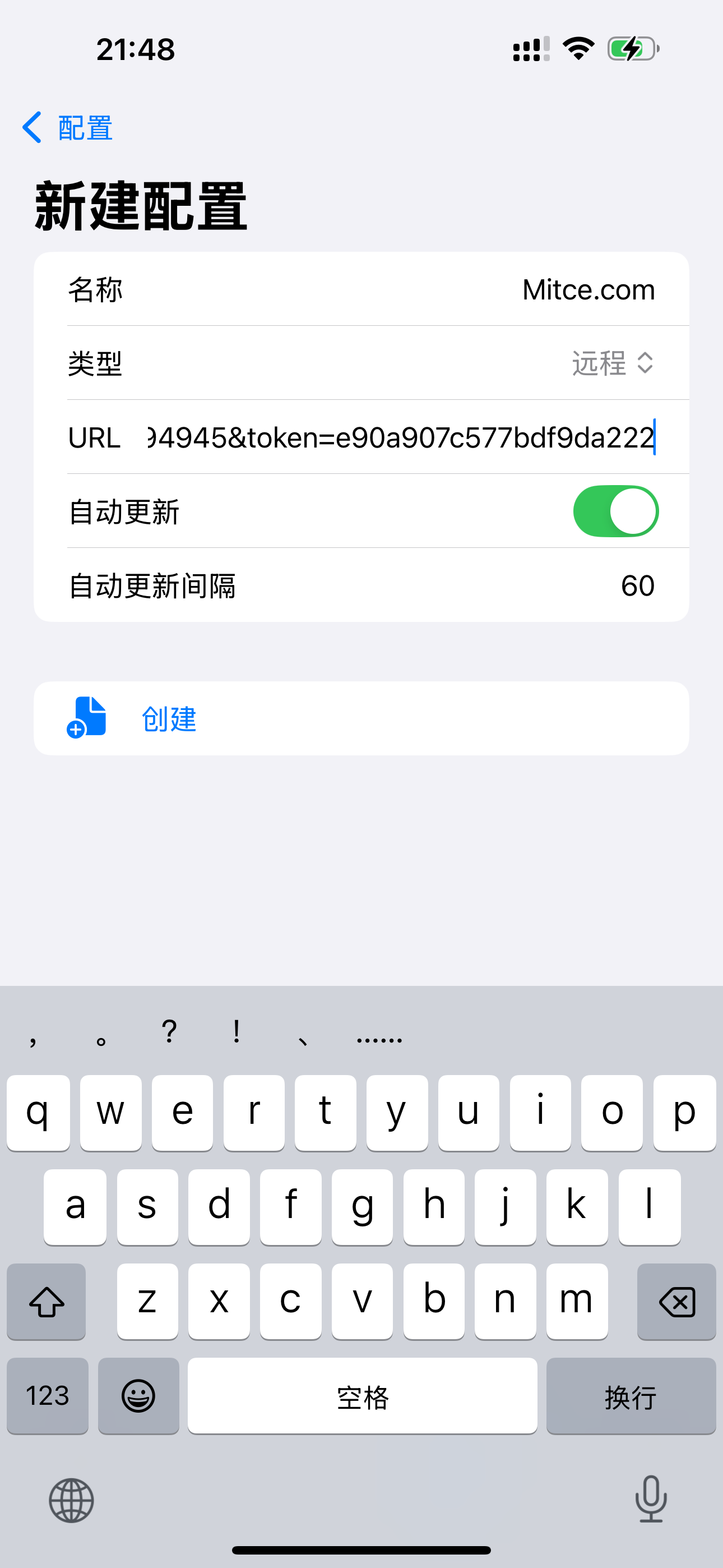723x1568 pixels.
Task: Open the emoji keyboard
Action: pyautogui.click(x=139, y=1395)
